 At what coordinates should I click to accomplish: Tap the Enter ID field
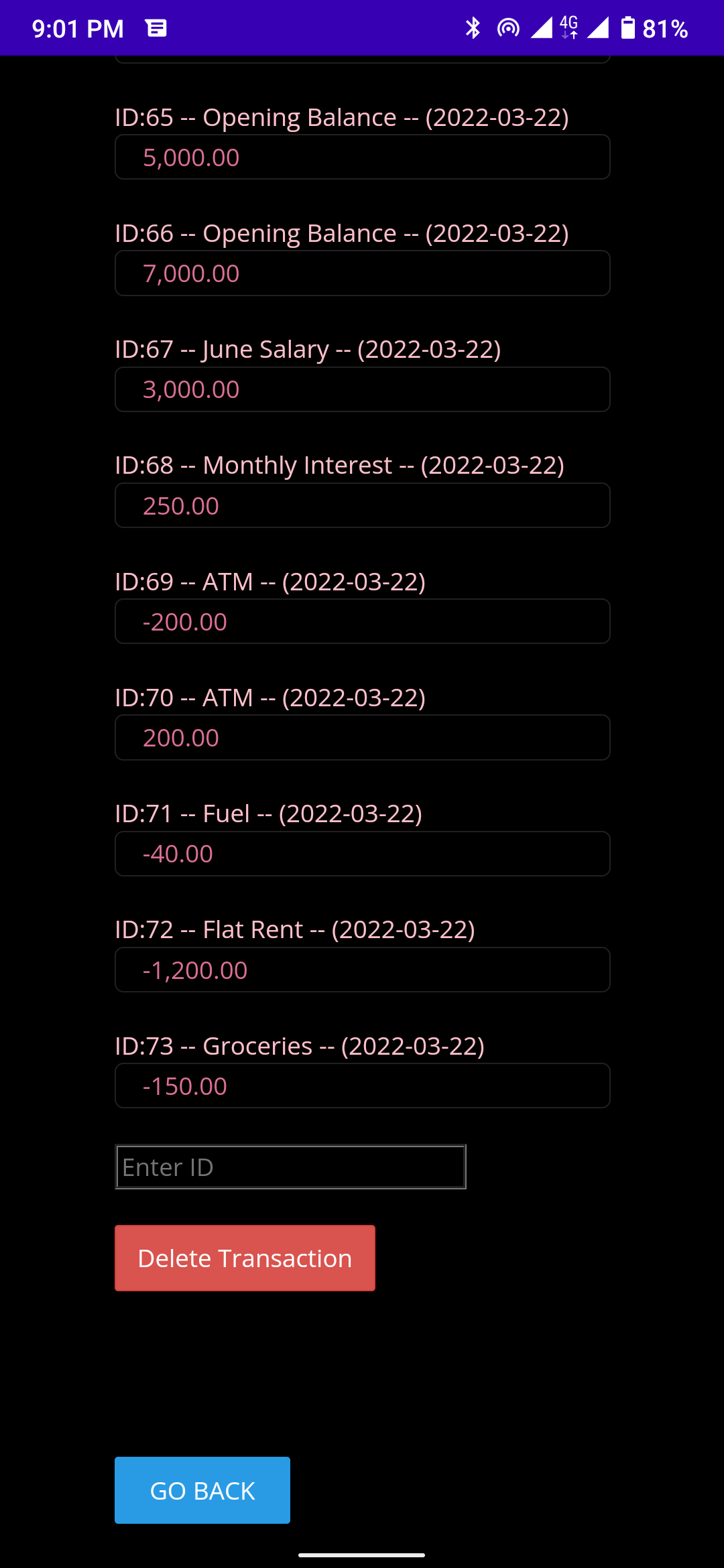[290, 1167]
